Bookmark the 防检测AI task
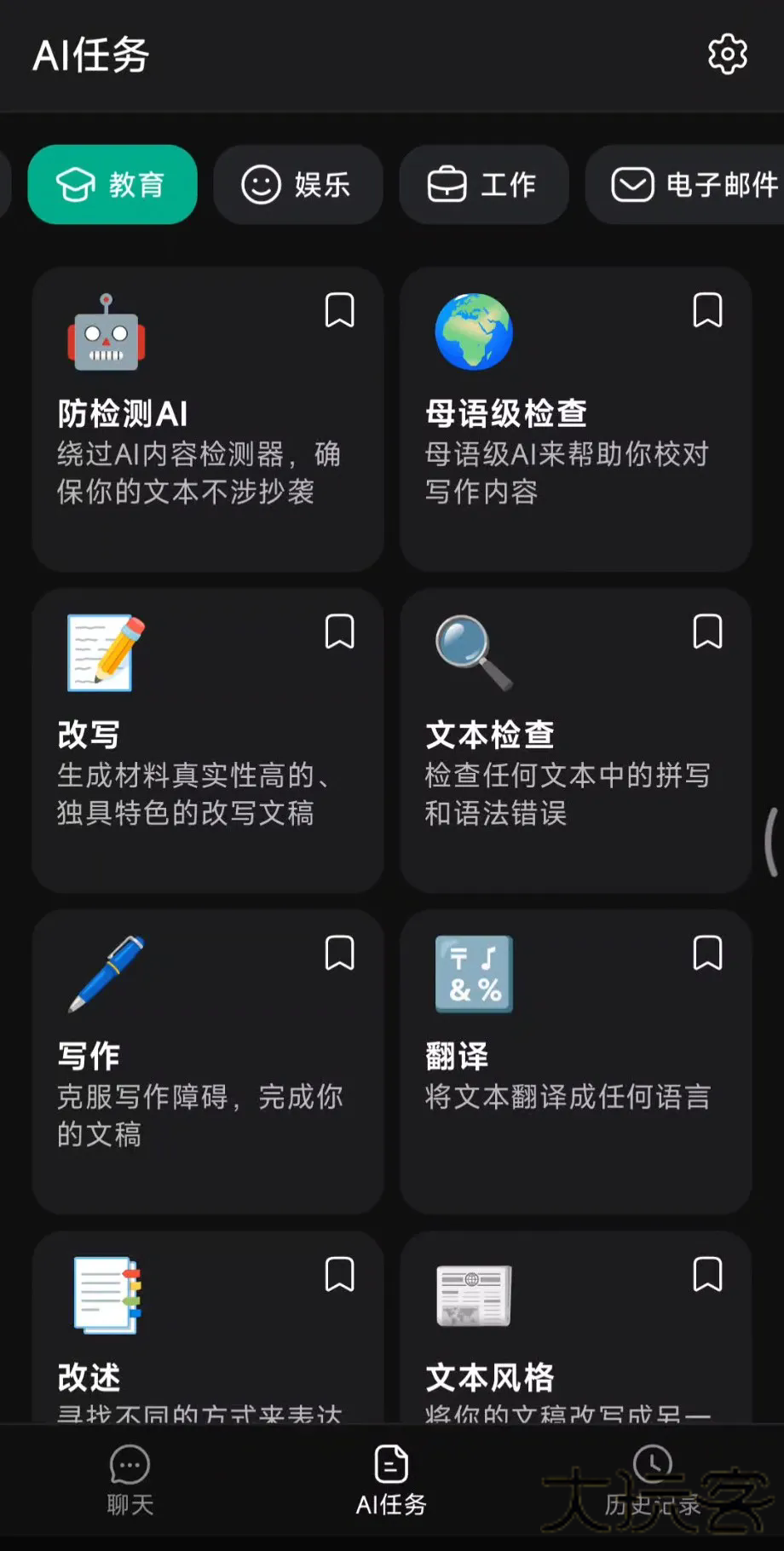 pyautogui.click(x=339, y=311)
